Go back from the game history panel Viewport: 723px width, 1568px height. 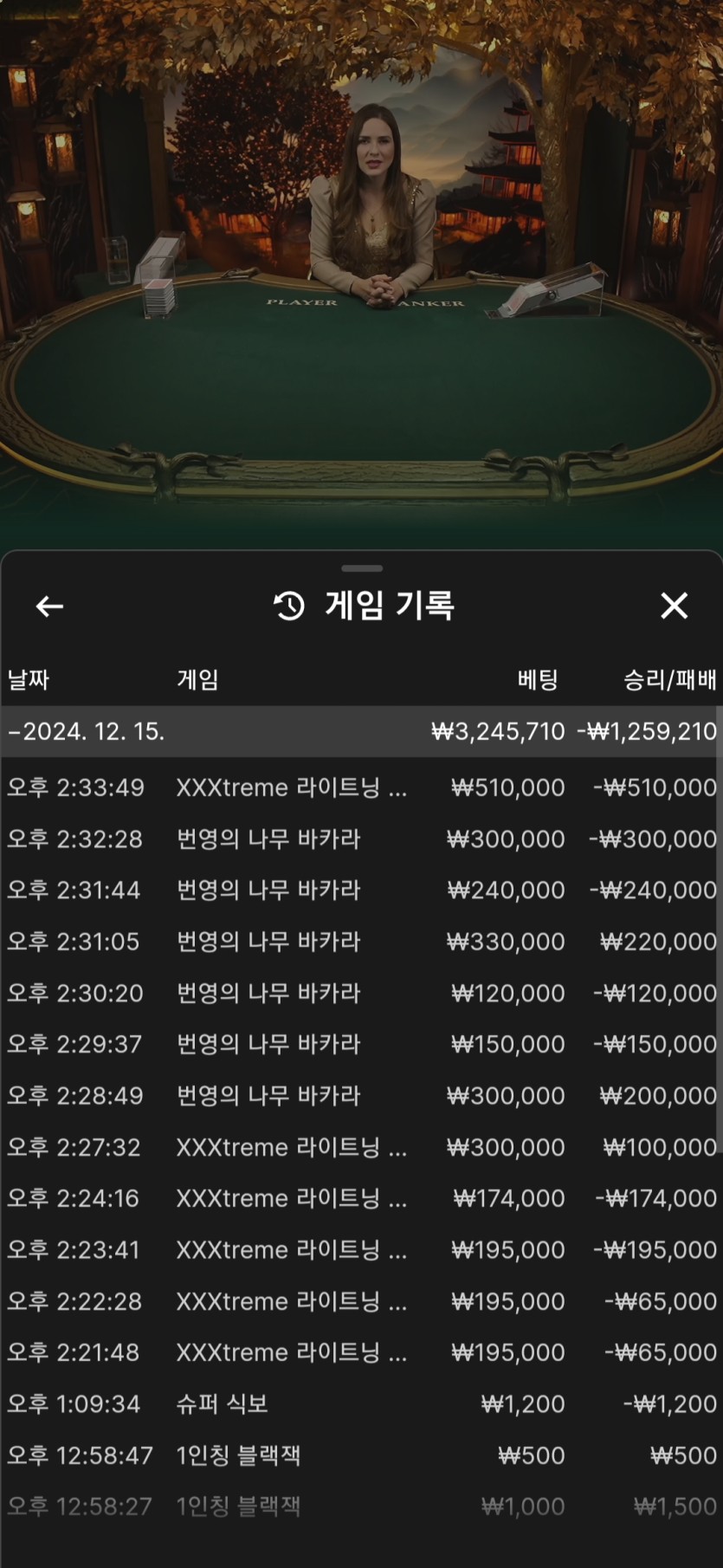pyautogui.click(x=49, y=606)
